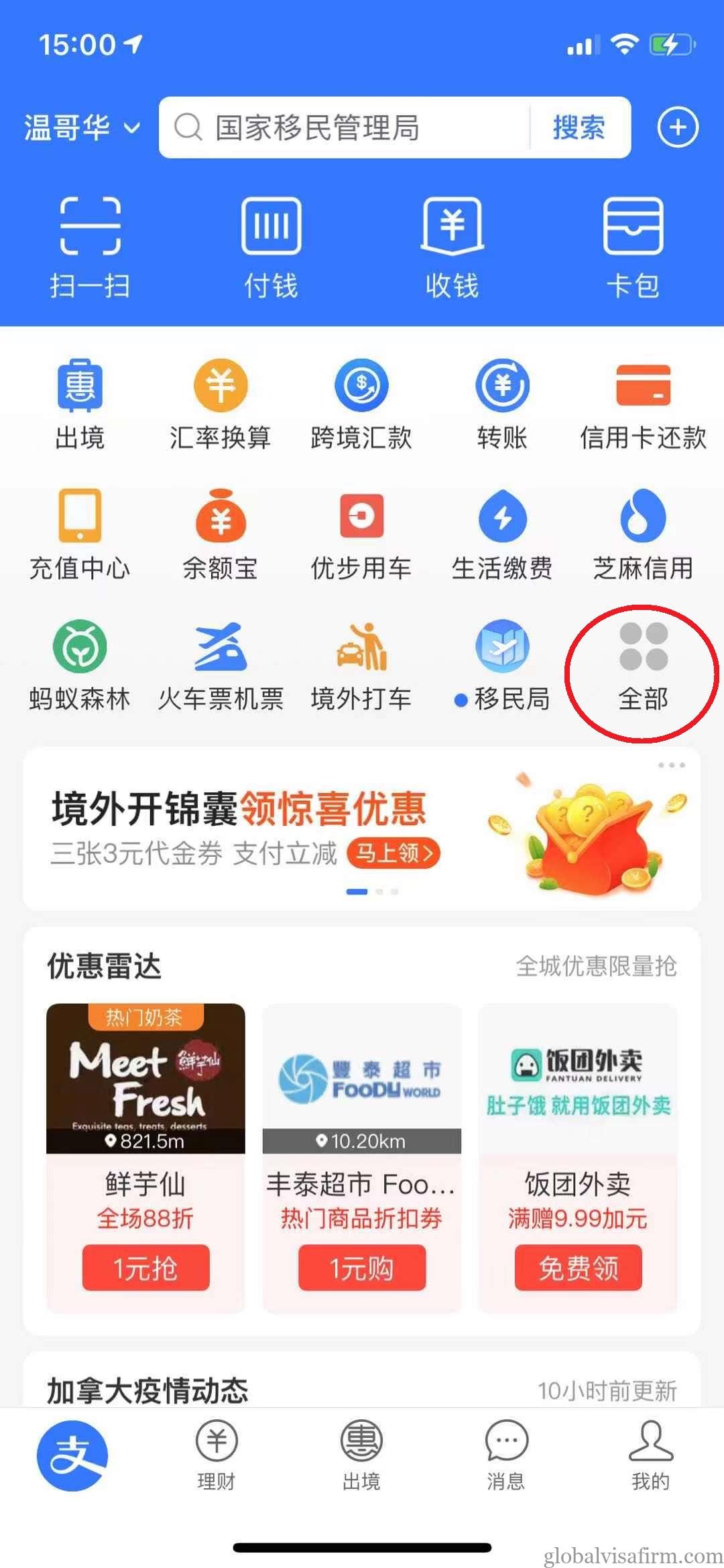Tap 1元抢 on the 鲜芋仙 card
Viewport: 724px width, 1568px height.
click(145, 1268)
